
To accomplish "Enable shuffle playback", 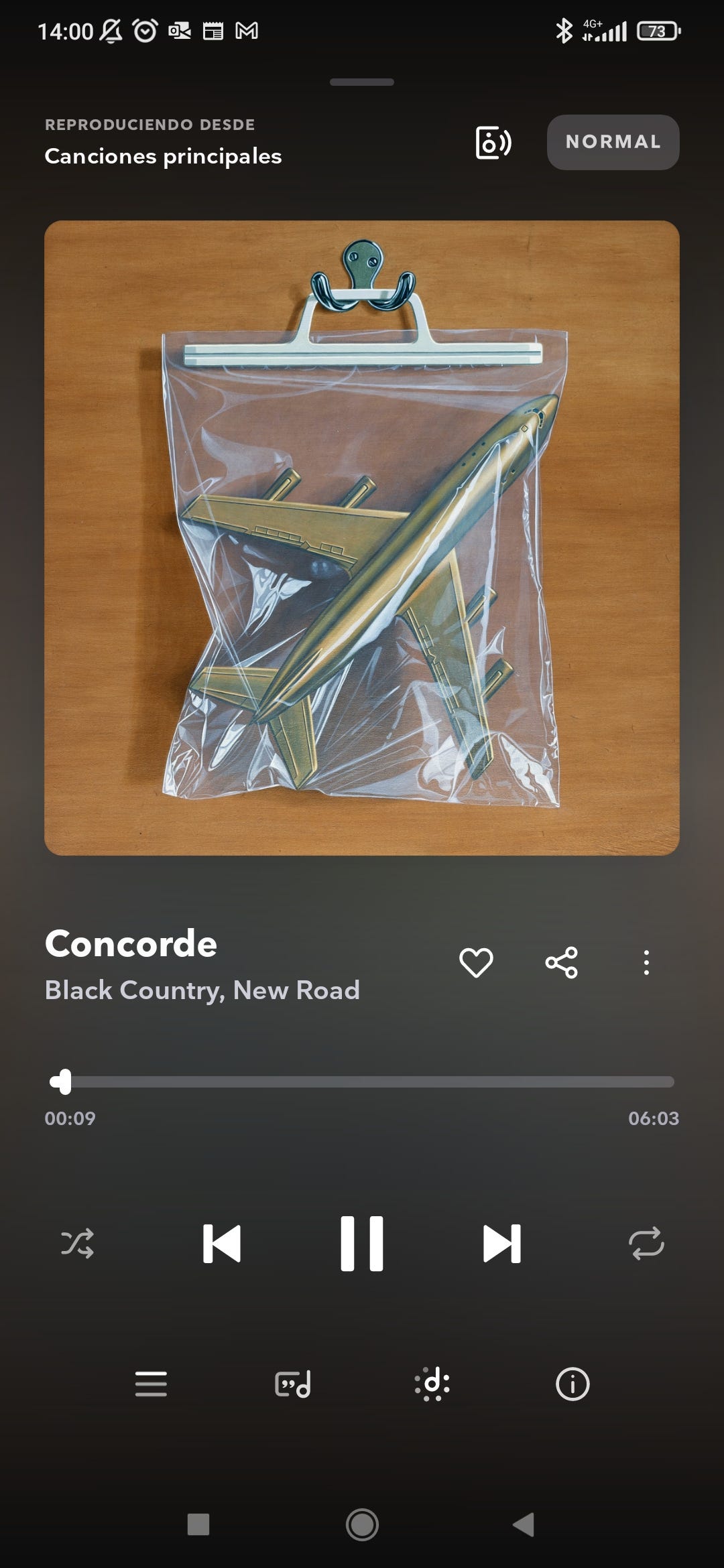I will pos(78,1244).
